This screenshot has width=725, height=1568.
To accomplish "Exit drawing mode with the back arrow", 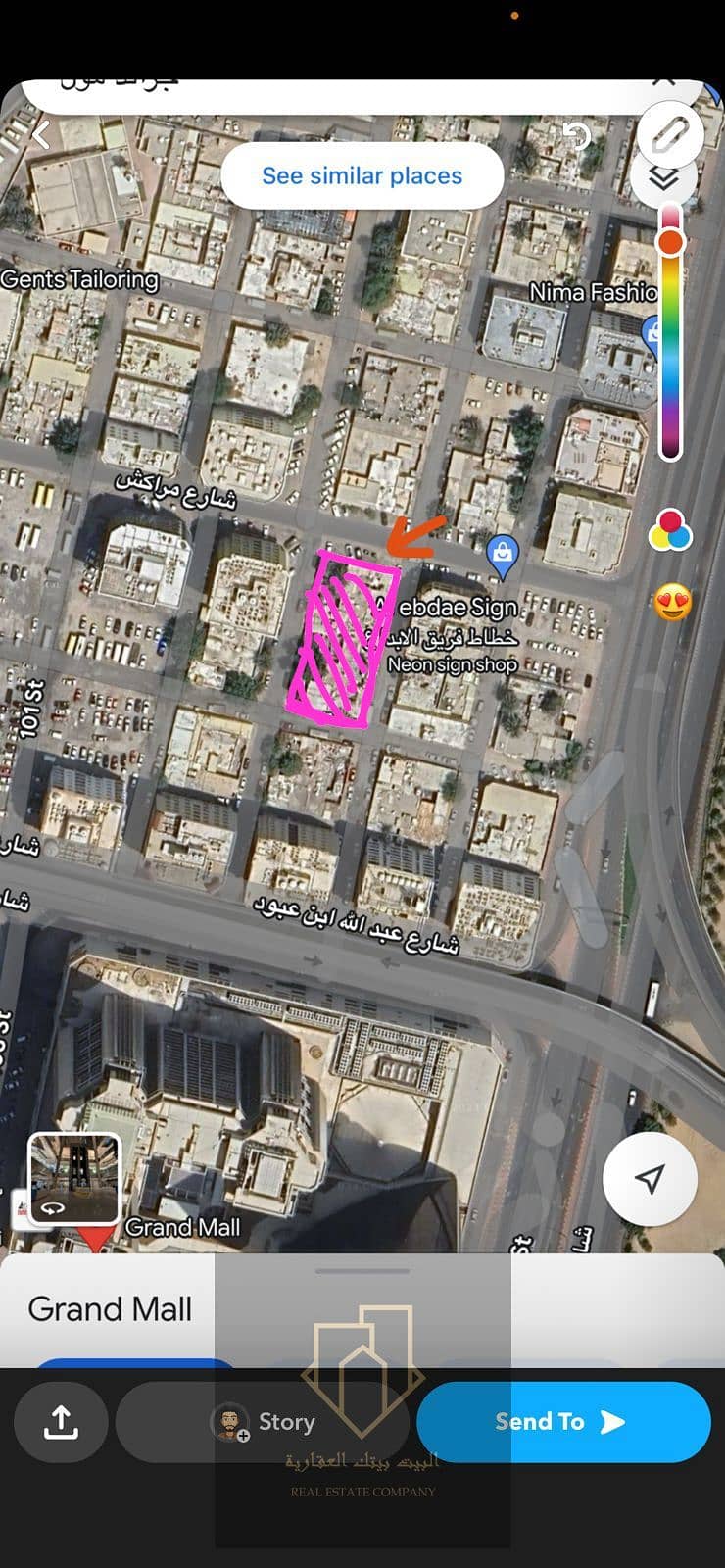I will [41, 135].
